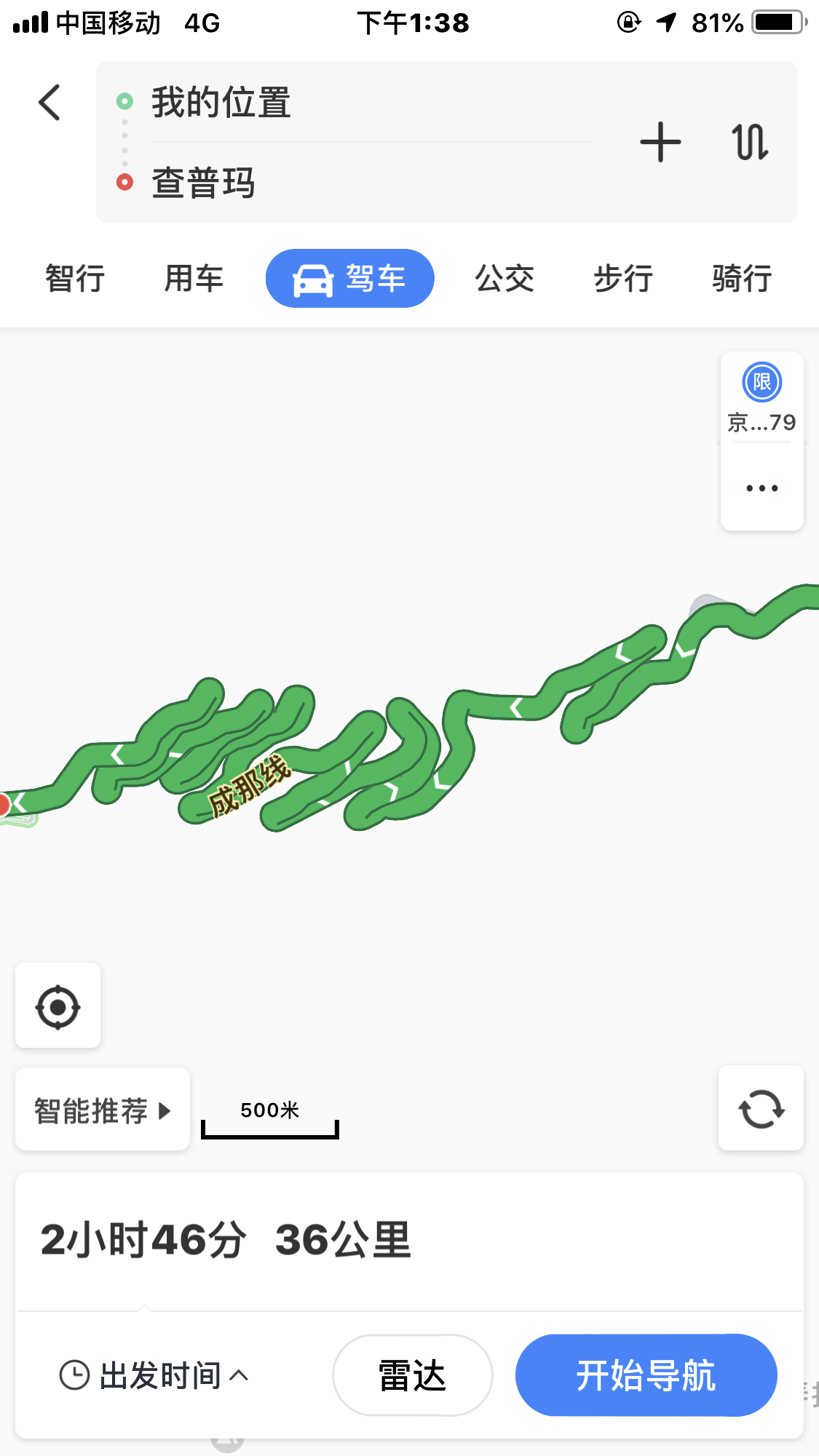The height and width of the screenshot is (1456, 819).
Task: Open the three-dot more options menu
Action: point(762,488)
